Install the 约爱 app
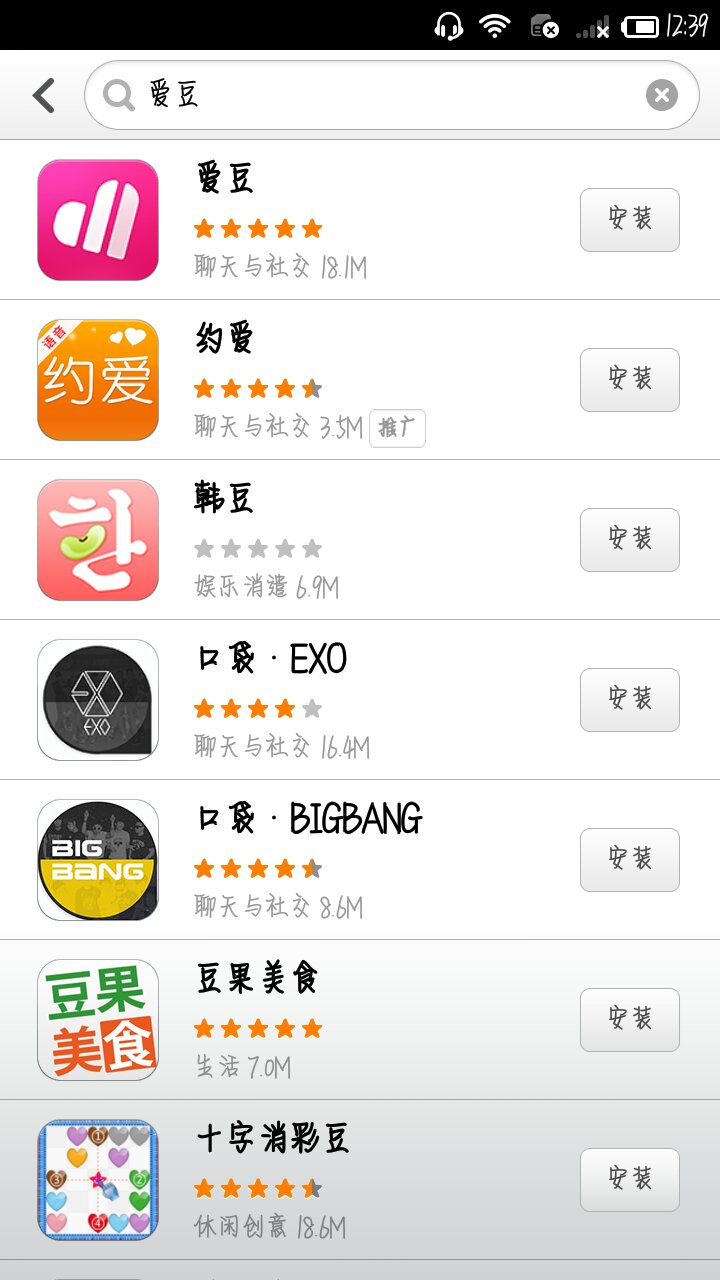This screenshot has width=720, height=1280. coord(629,380)
